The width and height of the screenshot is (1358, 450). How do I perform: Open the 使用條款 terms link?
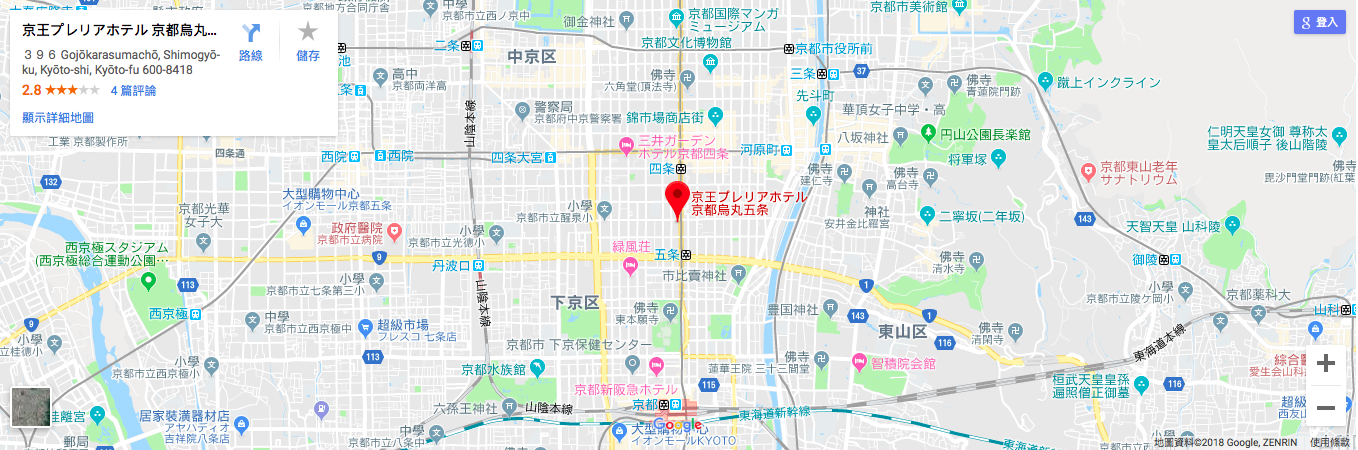coord(1331,442)
